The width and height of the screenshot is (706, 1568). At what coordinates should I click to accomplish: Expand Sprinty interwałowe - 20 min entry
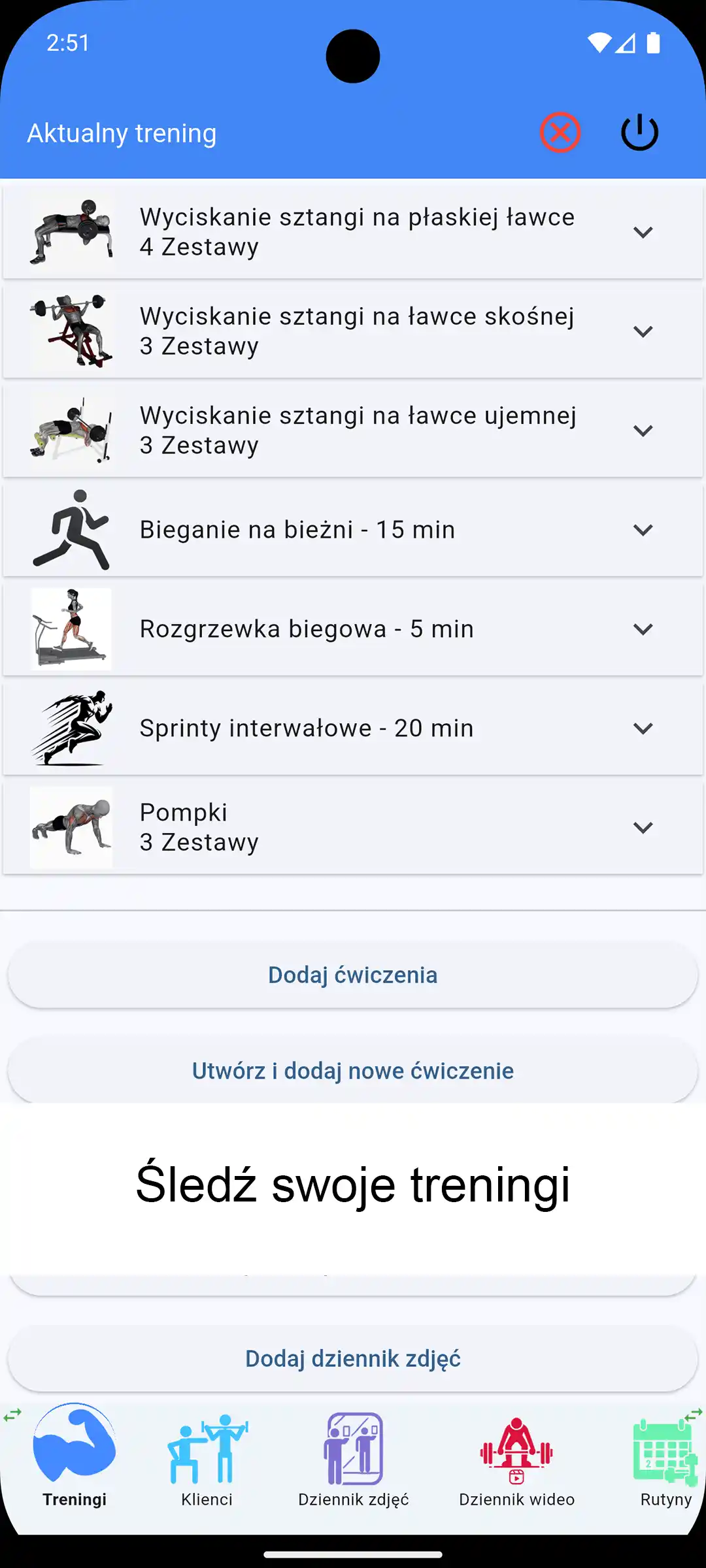point(643,728)
